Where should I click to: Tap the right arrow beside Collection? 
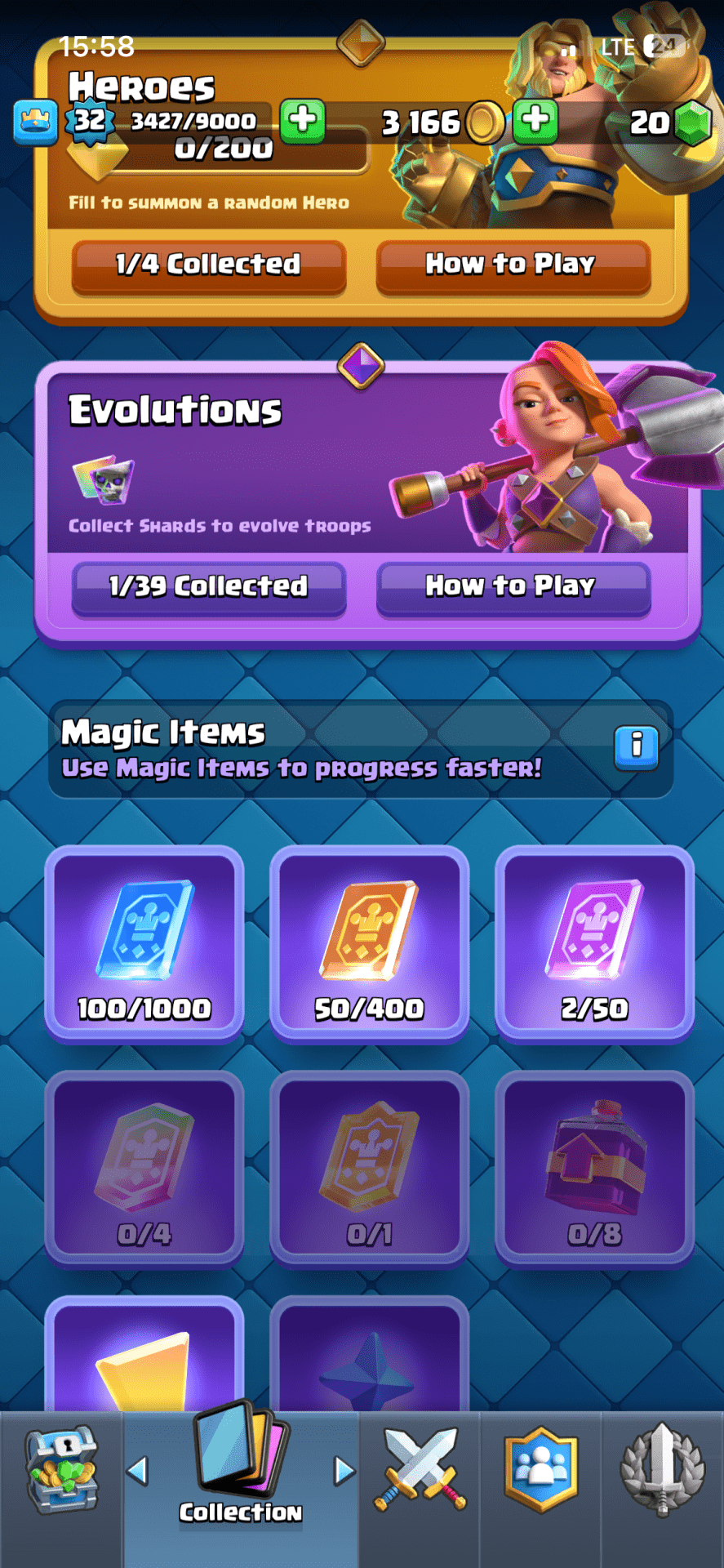point(344,1471)
